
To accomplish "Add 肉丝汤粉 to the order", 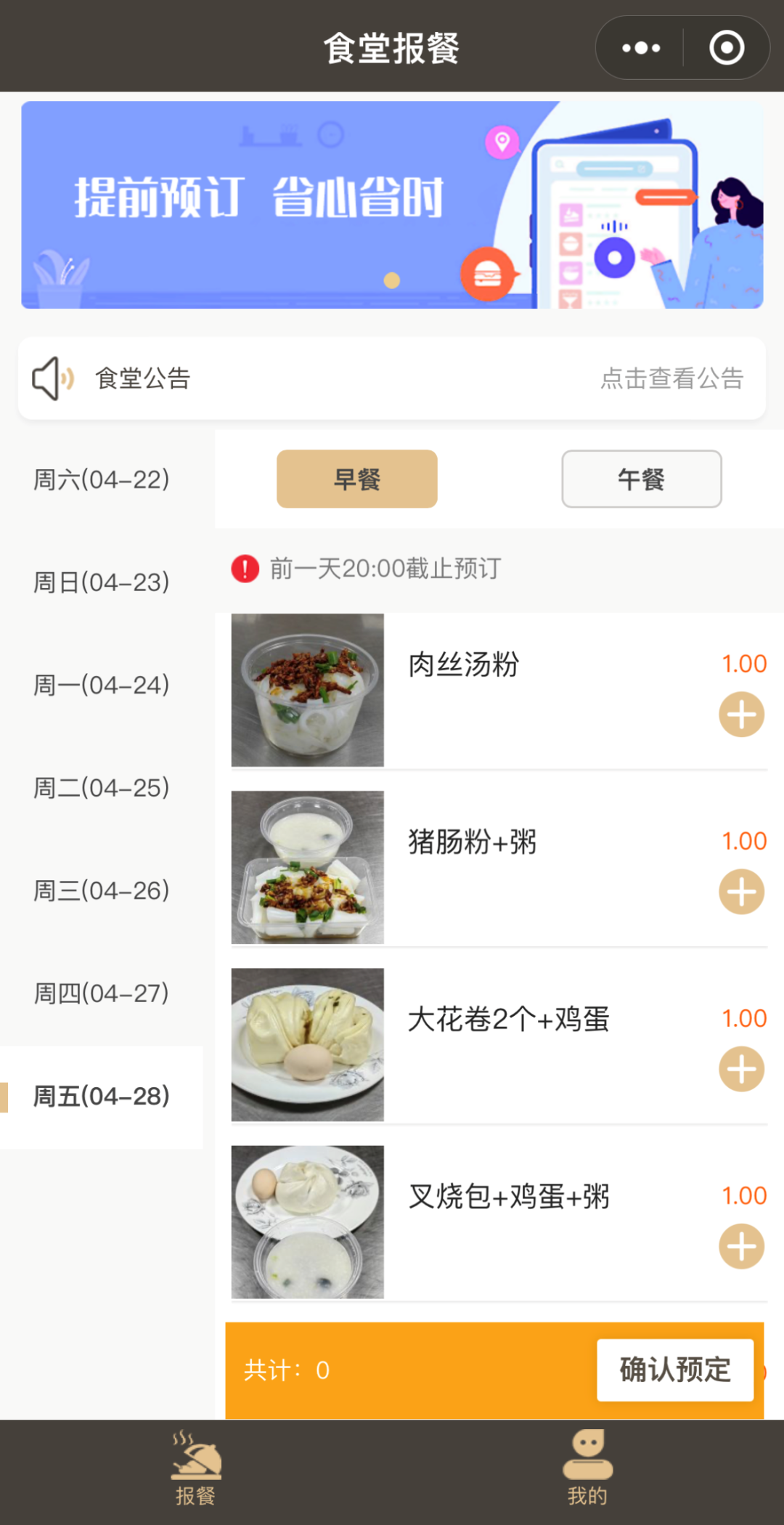I will click(741, 715).
